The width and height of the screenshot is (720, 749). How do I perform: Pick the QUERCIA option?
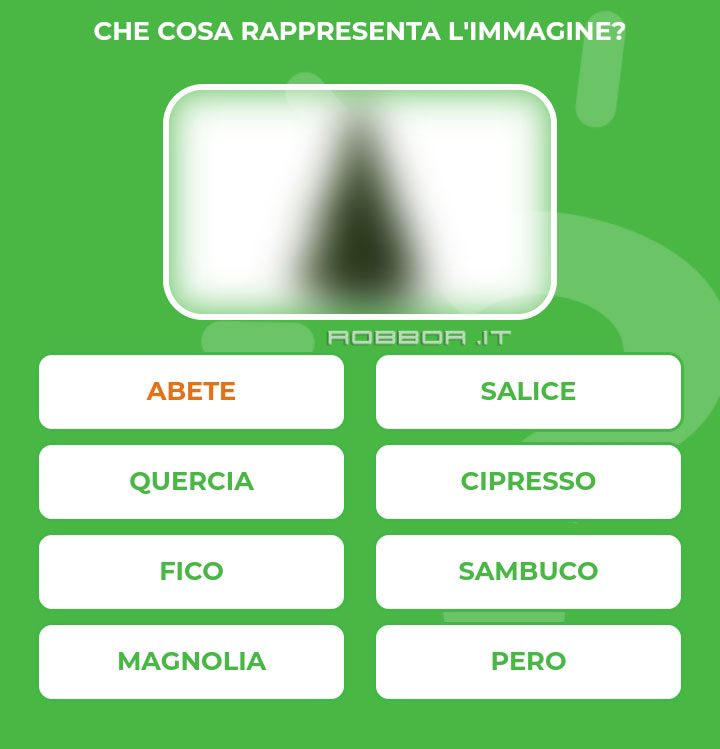tap(191, 482)
